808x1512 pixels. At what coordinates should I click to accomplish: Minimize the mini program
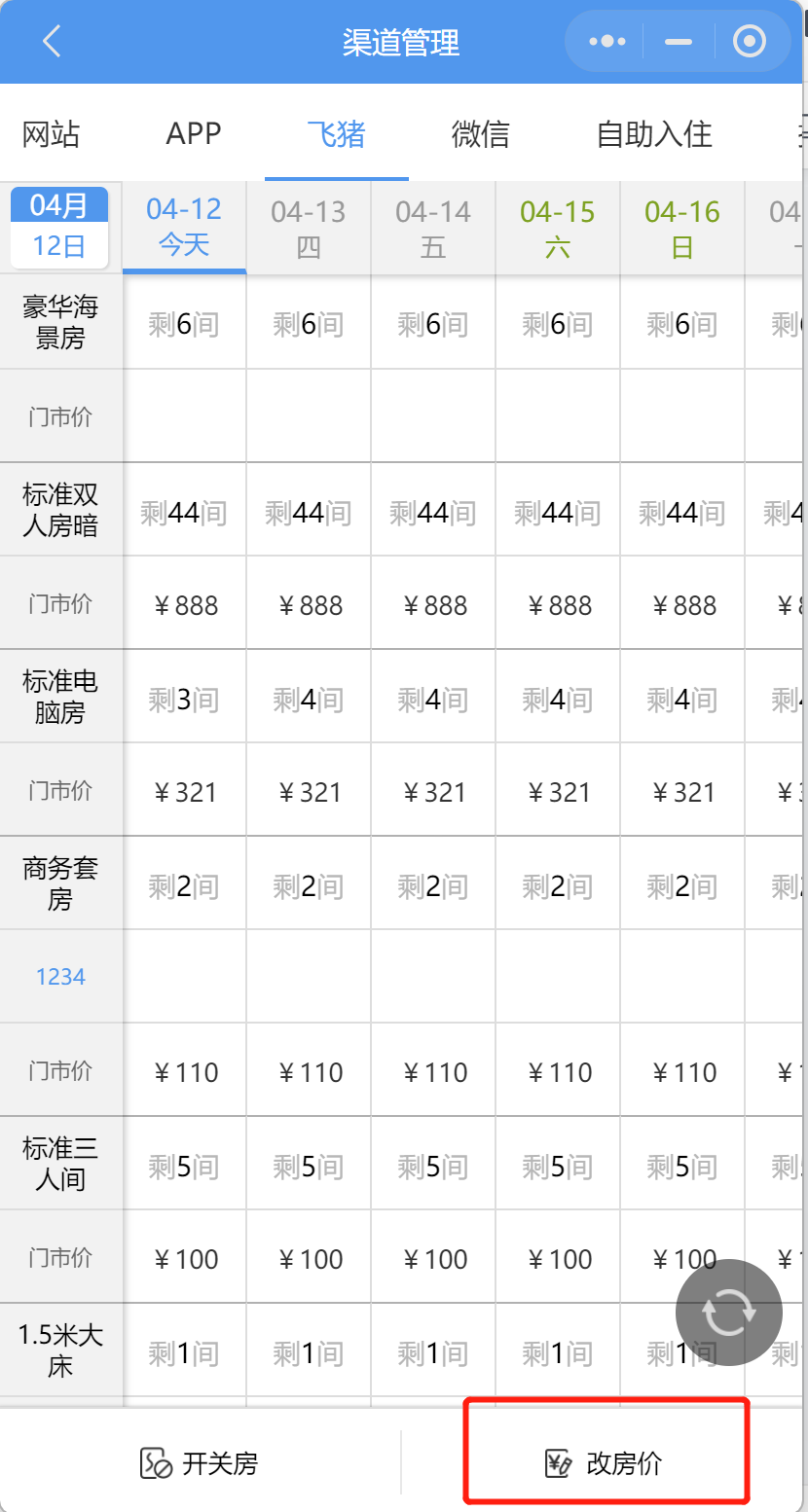[x=679, y=42]
